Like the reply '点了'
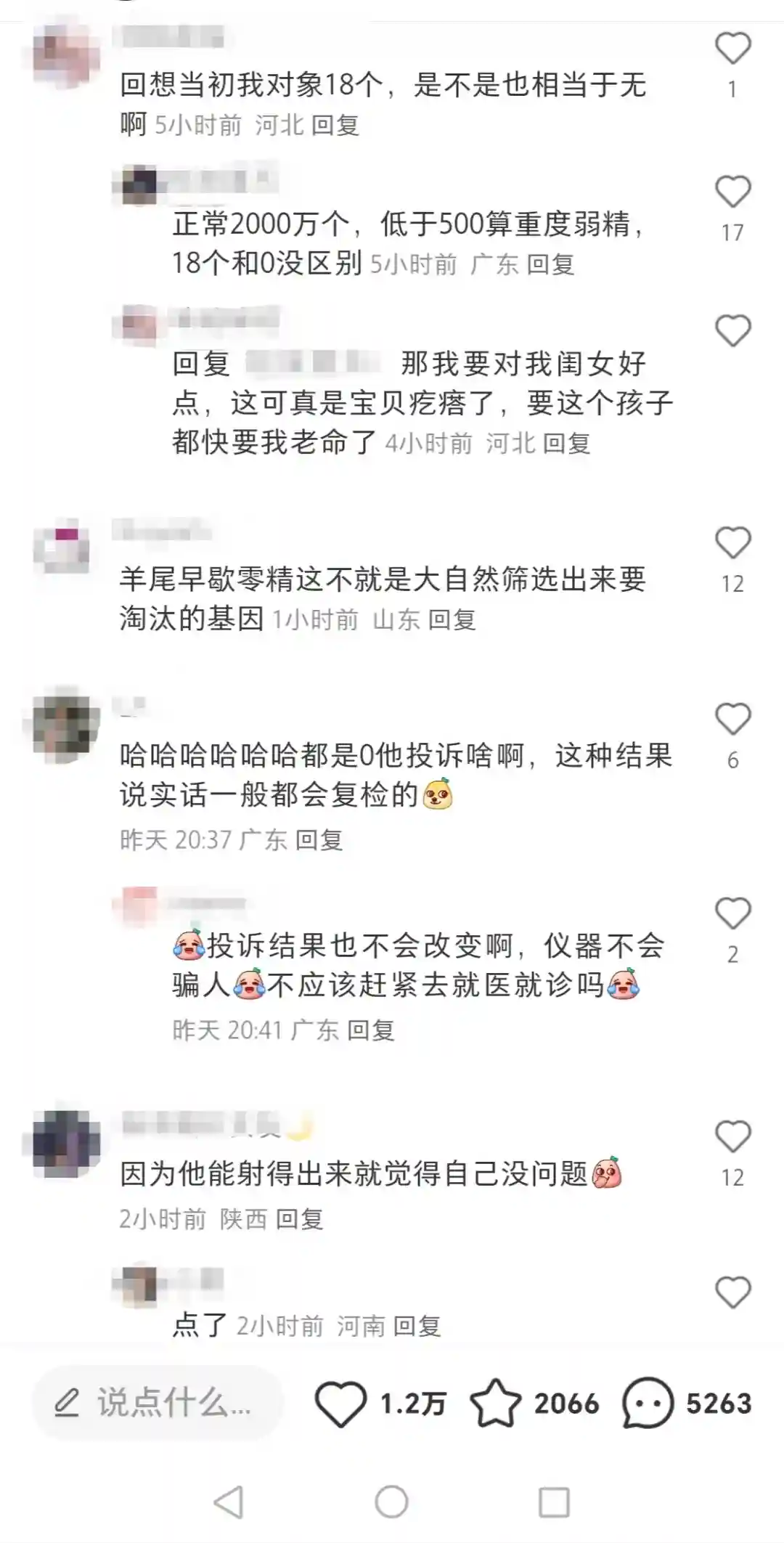This screenshot has width=784, height=1543. 732,1292
